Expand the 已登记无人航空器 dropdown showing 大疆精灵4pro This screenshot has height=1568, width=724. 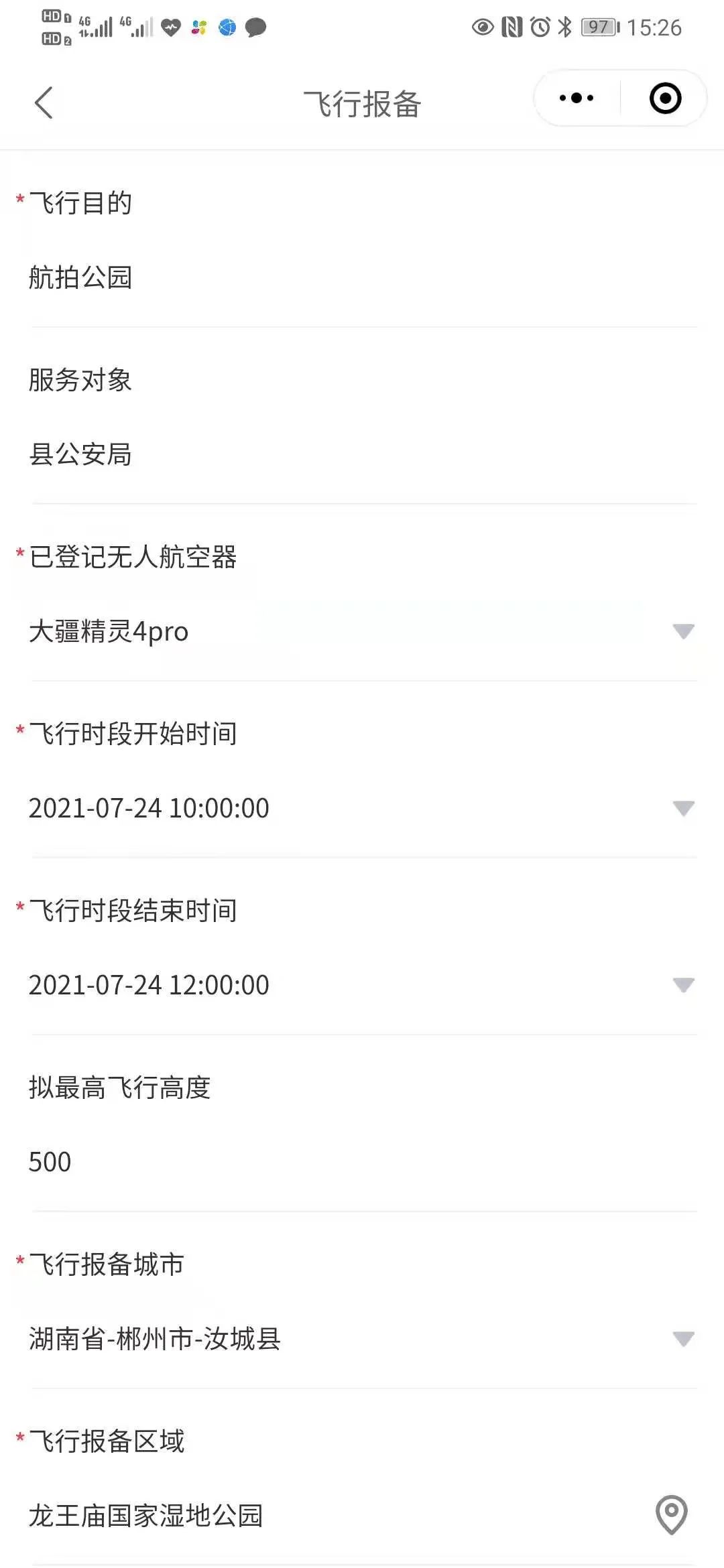click(362, 631)
